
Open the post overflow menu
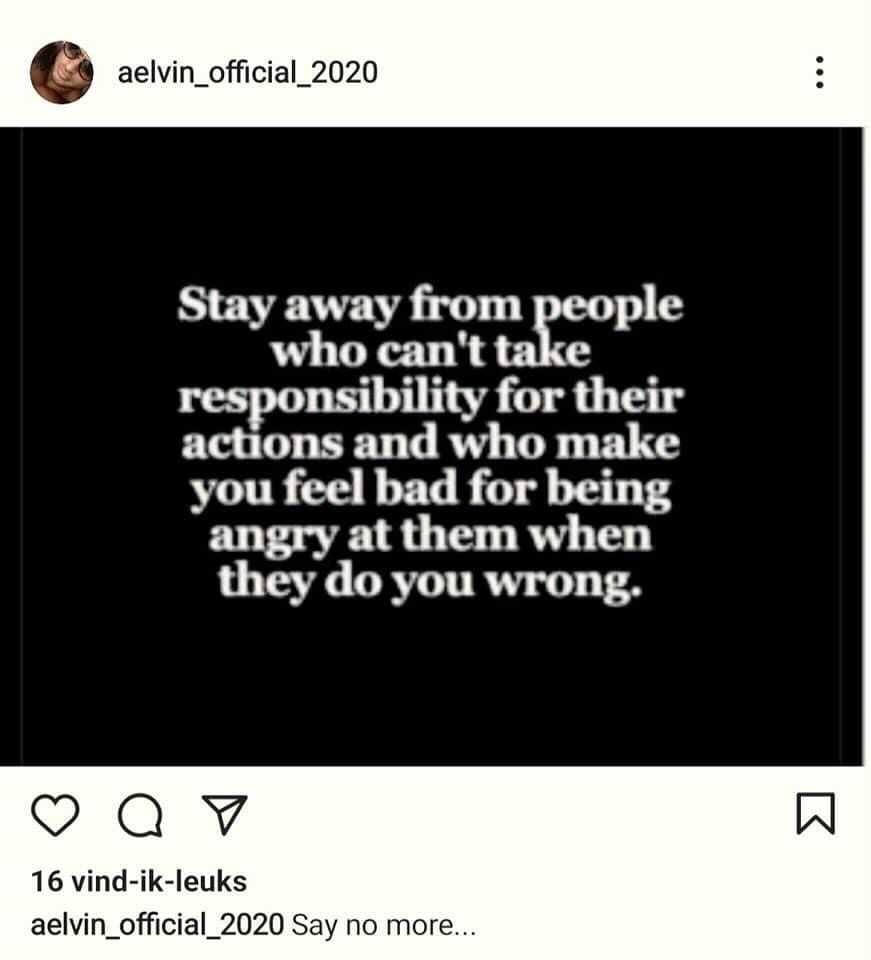coord(819,72)
